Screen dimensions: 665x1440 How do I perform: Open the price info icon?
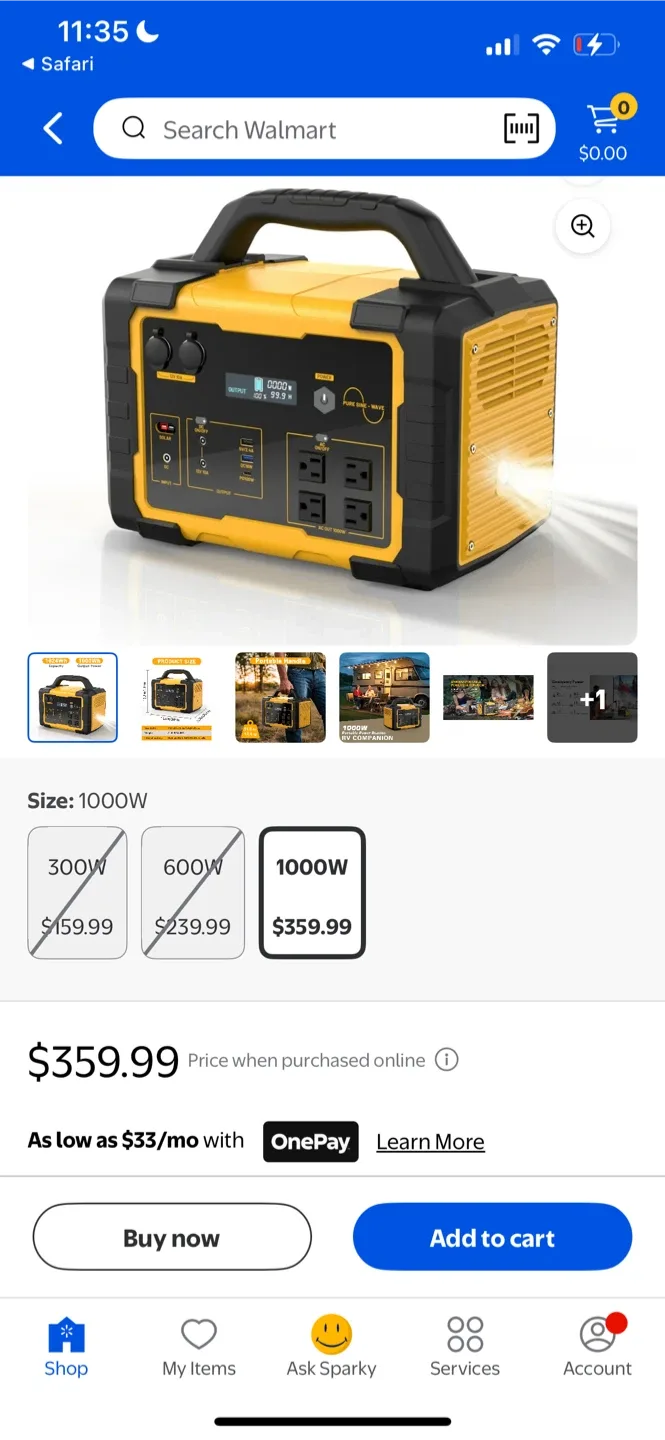[447, 1060]
